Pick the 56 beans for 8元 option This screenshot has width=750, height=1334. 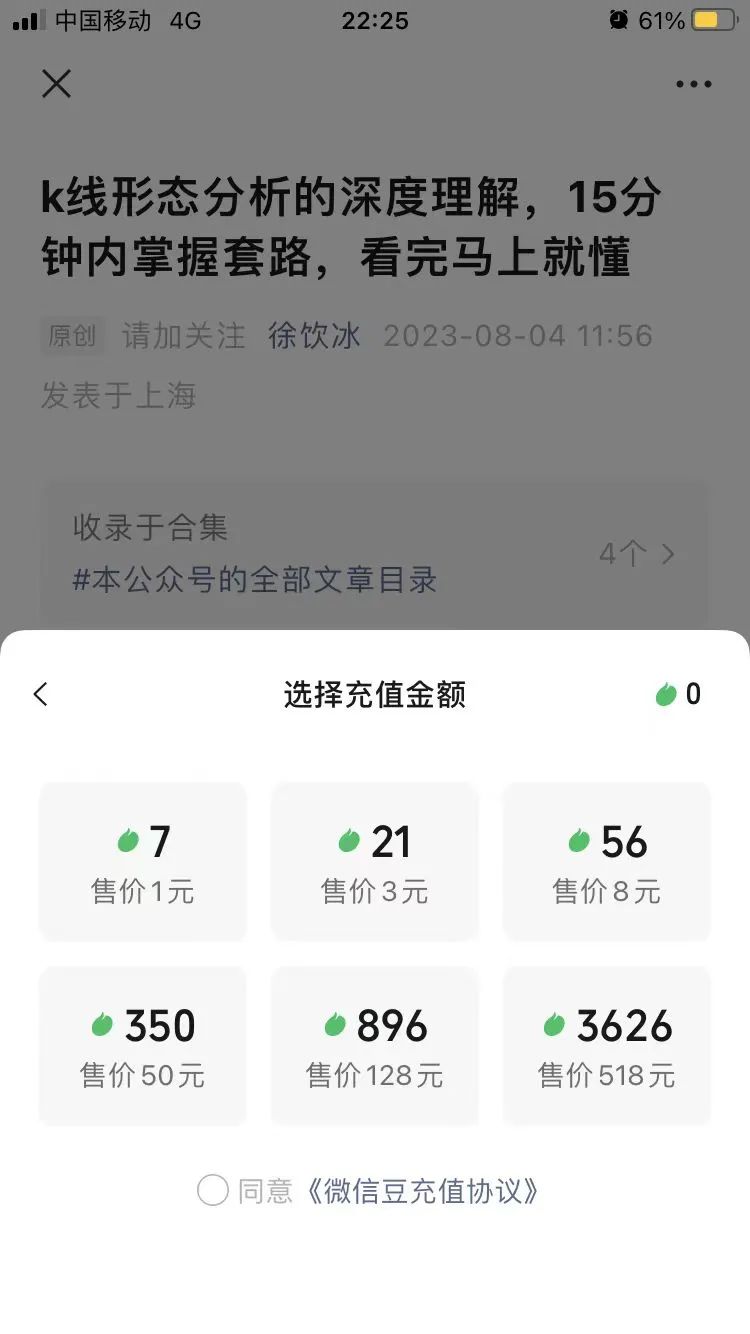pos(607,861)
